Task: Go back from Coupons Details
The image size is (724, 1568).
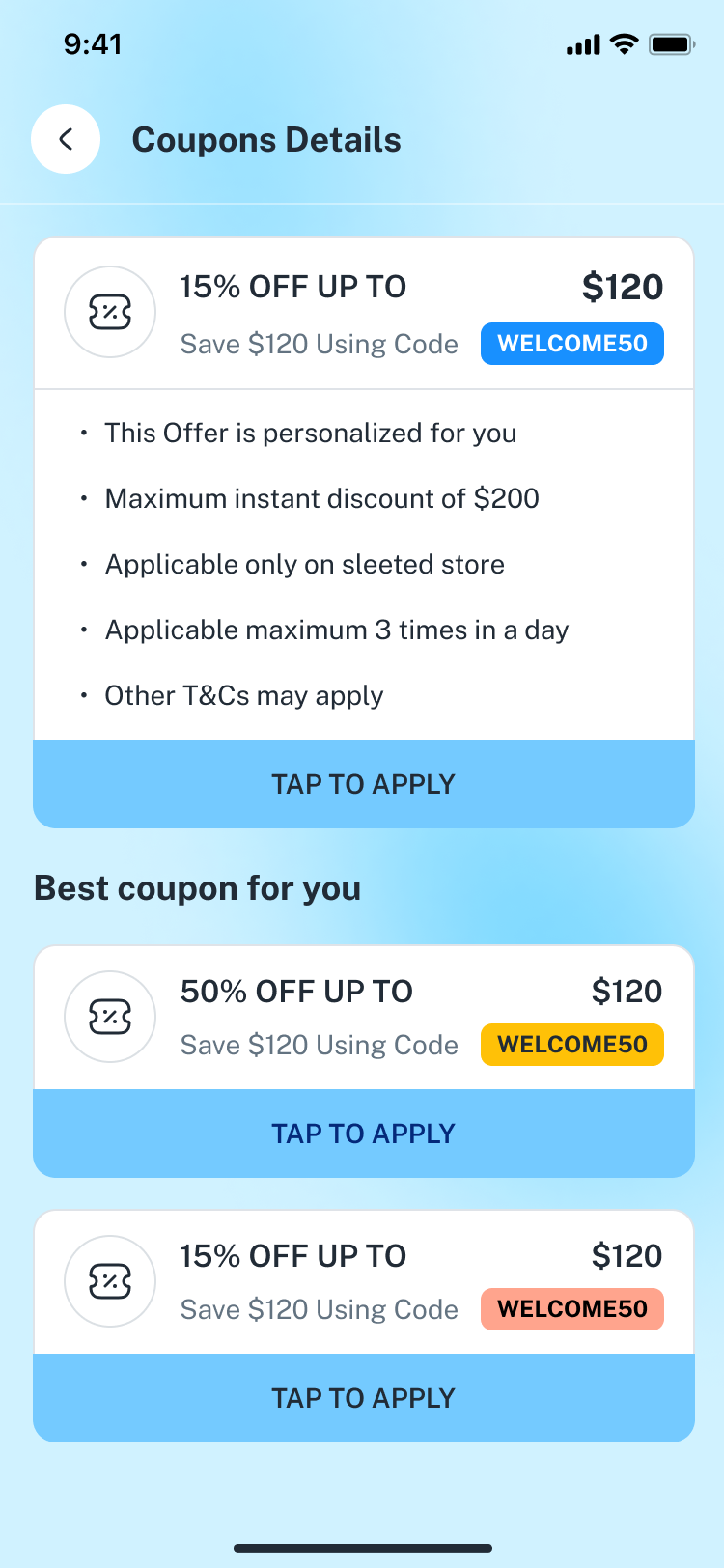Action: pos(66,139)
